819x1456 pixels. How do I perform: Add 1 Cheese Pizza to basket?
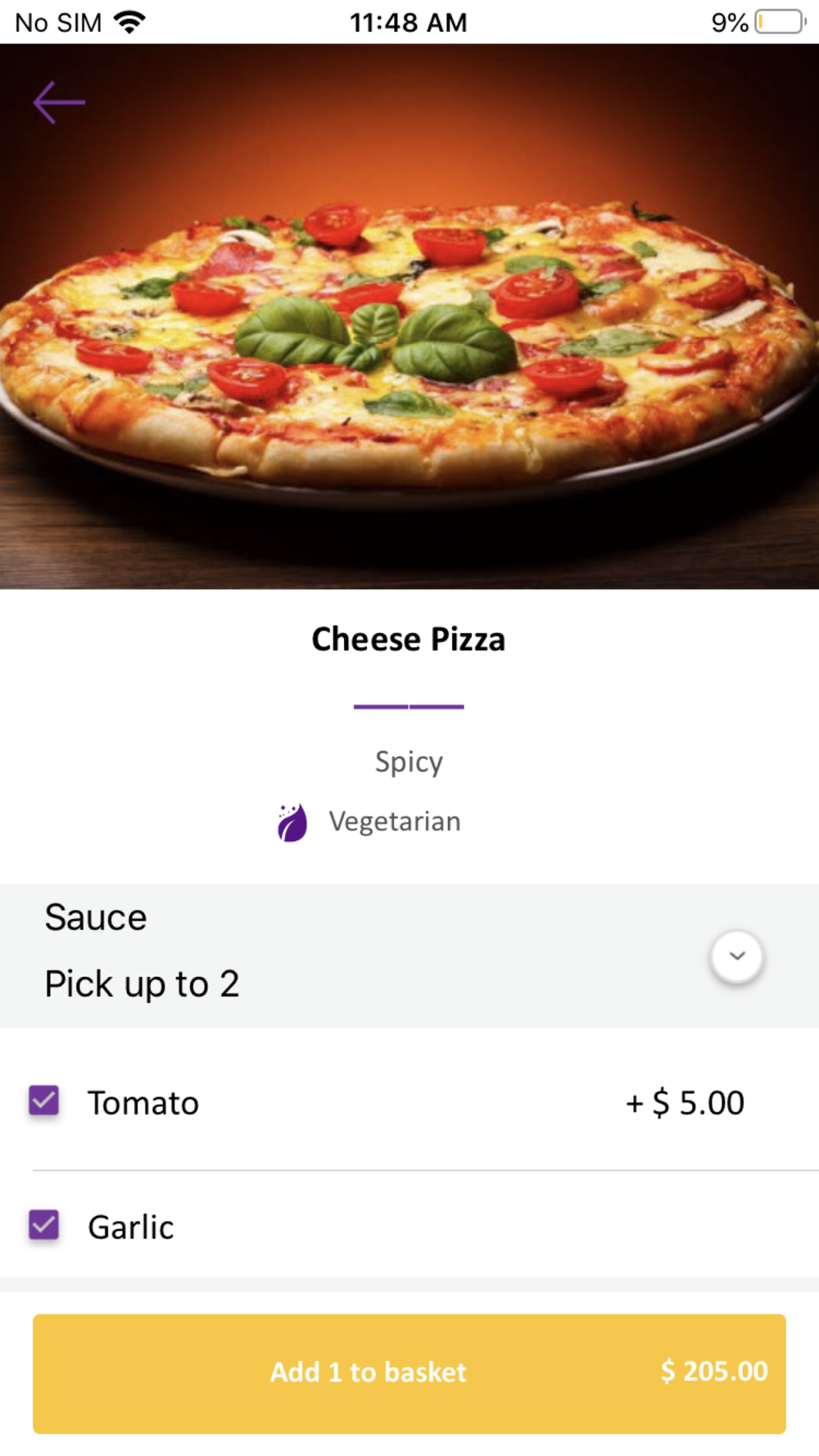pyautogui.click(x=409, y=1373)
